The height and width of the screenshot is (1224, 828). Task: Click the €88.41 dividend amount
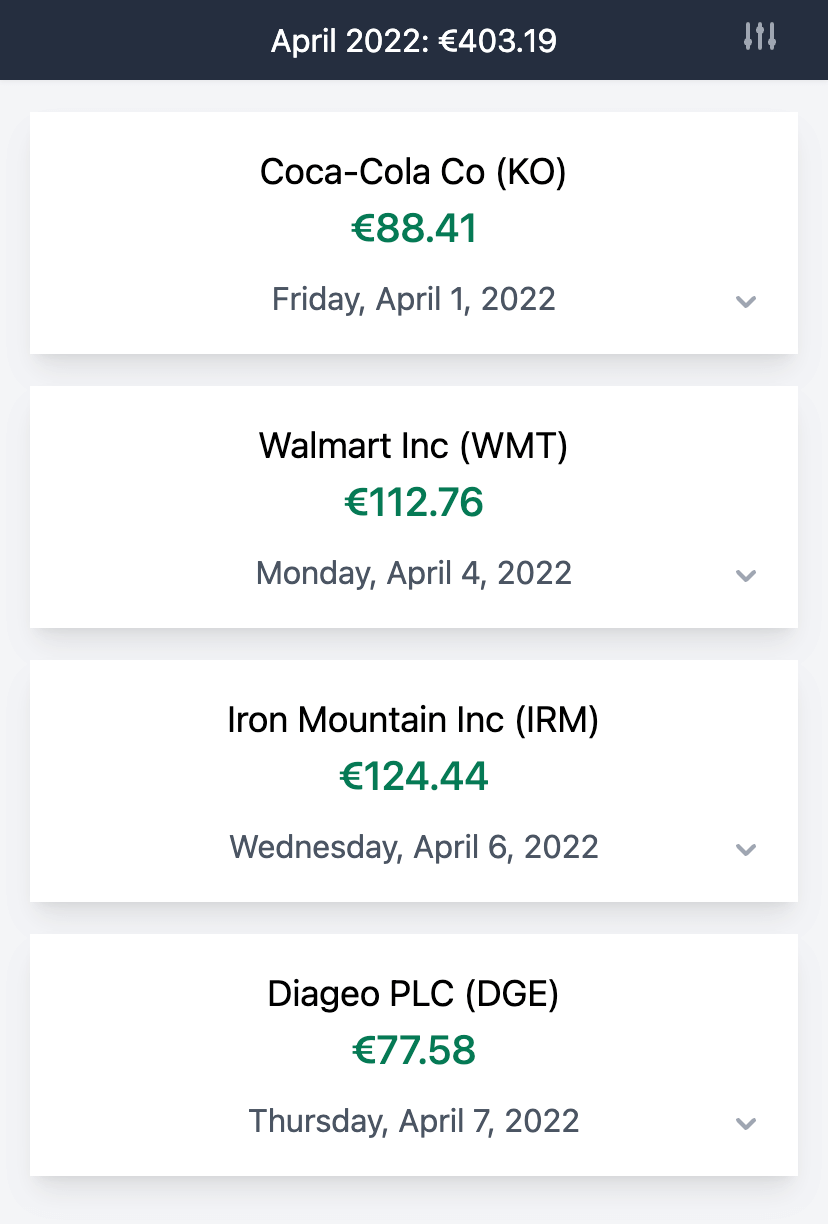pyautogui.click(x=415, y=228)
